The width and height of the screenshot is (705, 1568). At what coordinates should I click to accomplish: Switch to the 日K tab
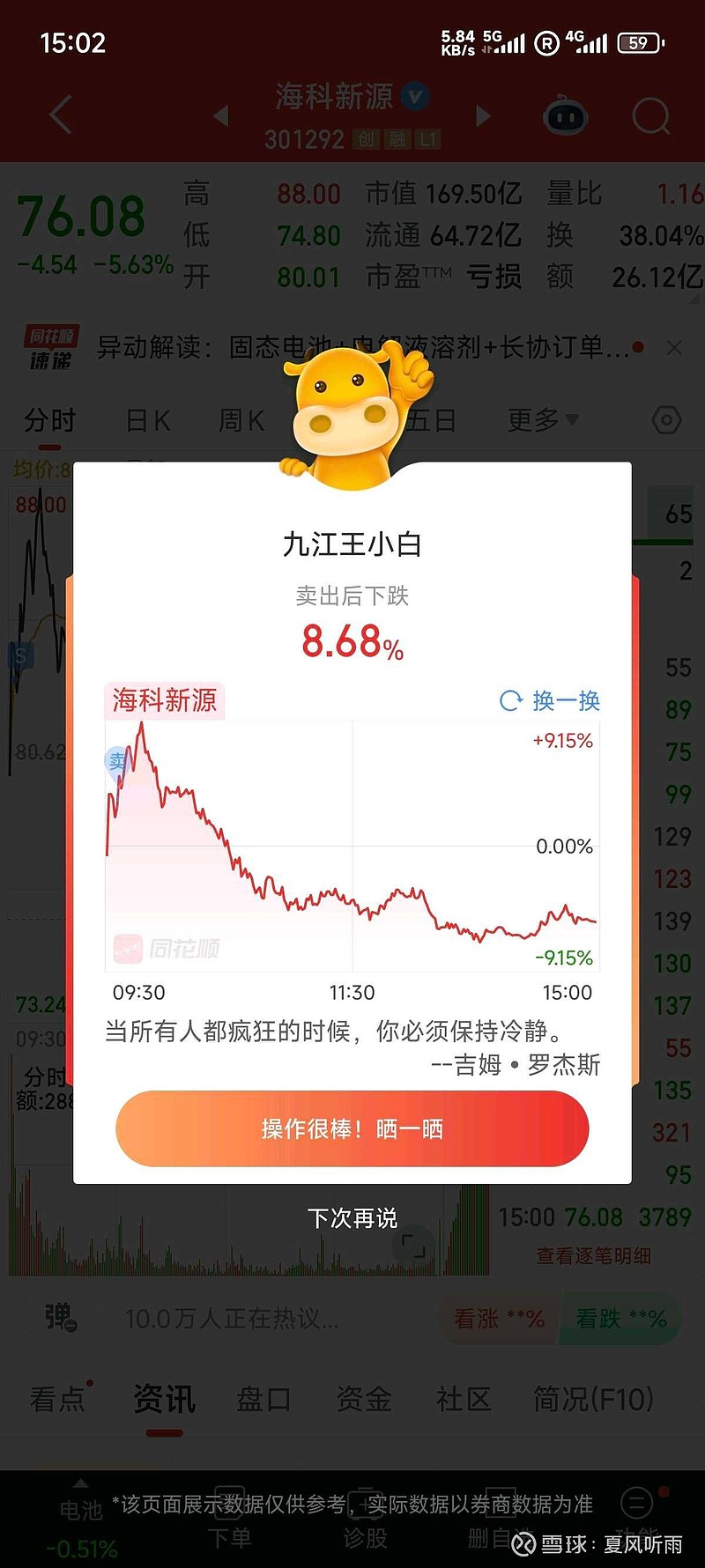pos(146,421)
